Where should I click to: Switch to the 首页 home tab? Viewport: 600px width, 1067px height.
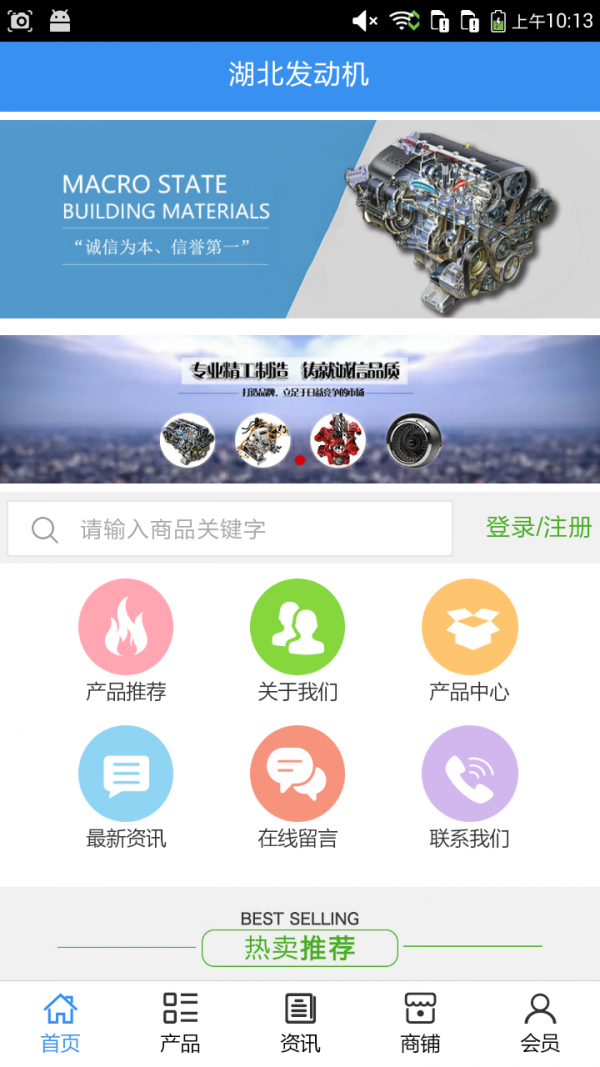pos(60,1023)
